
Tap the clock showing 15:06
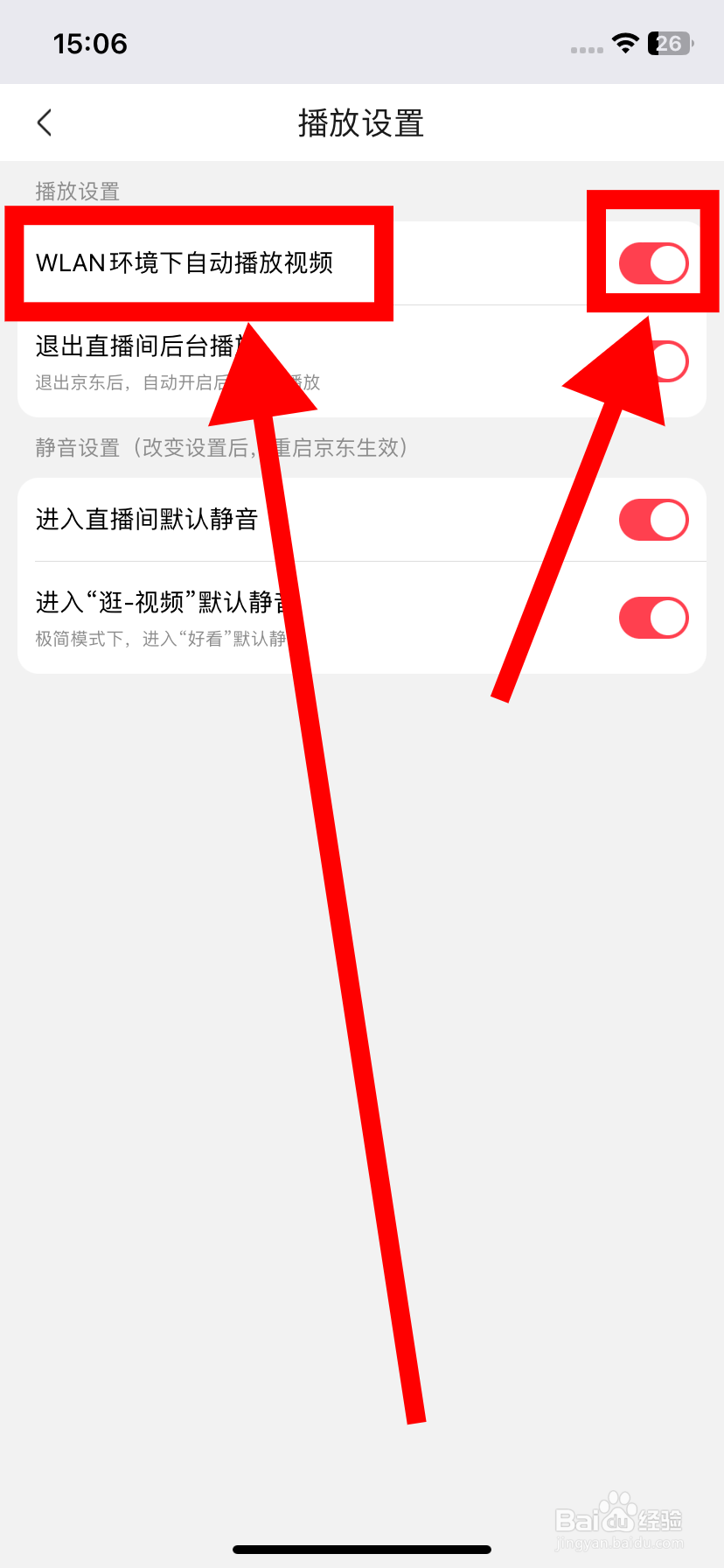point(90,43)
